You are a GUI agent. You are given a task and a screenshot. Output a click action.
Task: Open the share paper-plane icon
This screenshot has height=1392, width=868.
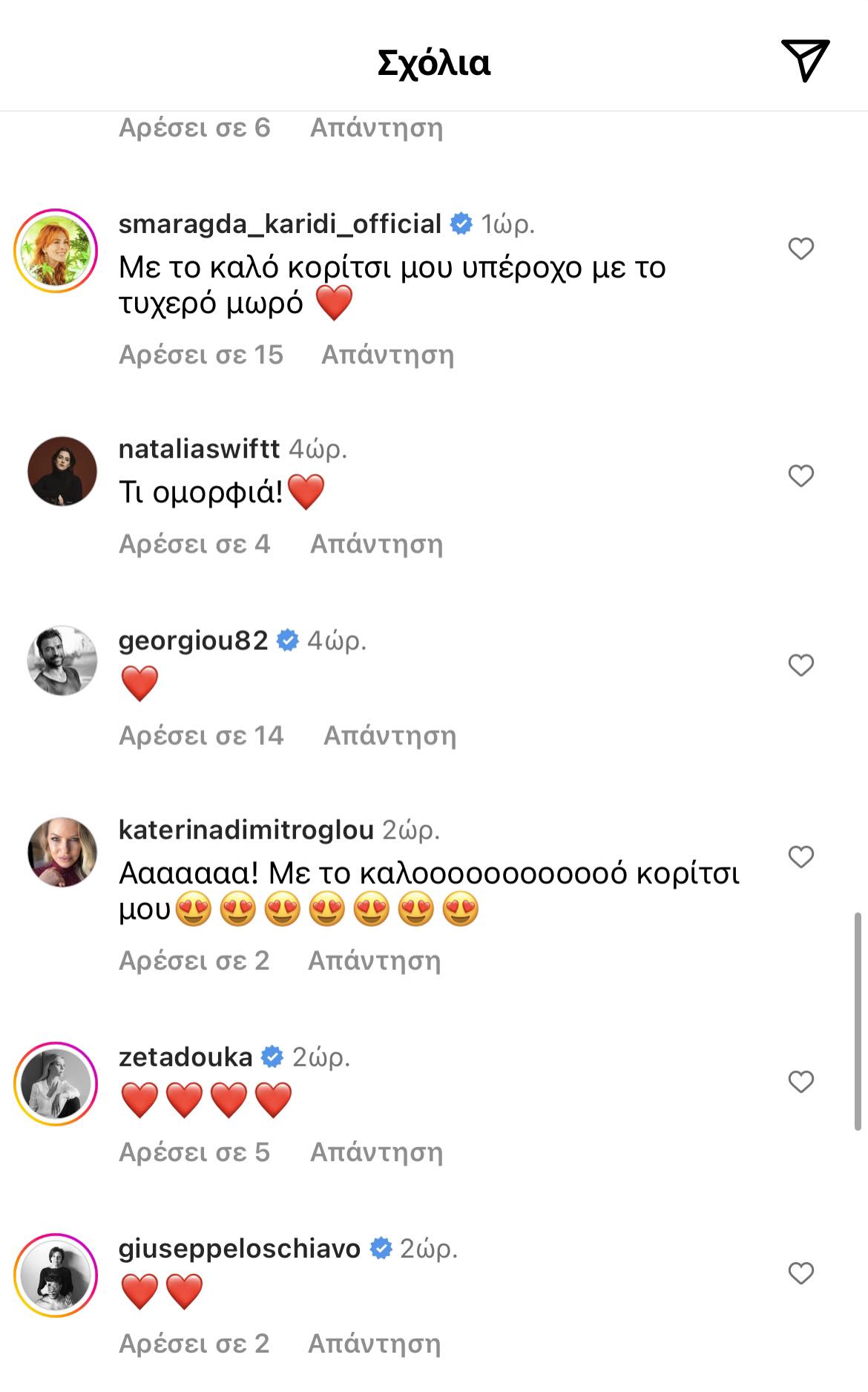[x=805, y=60]
